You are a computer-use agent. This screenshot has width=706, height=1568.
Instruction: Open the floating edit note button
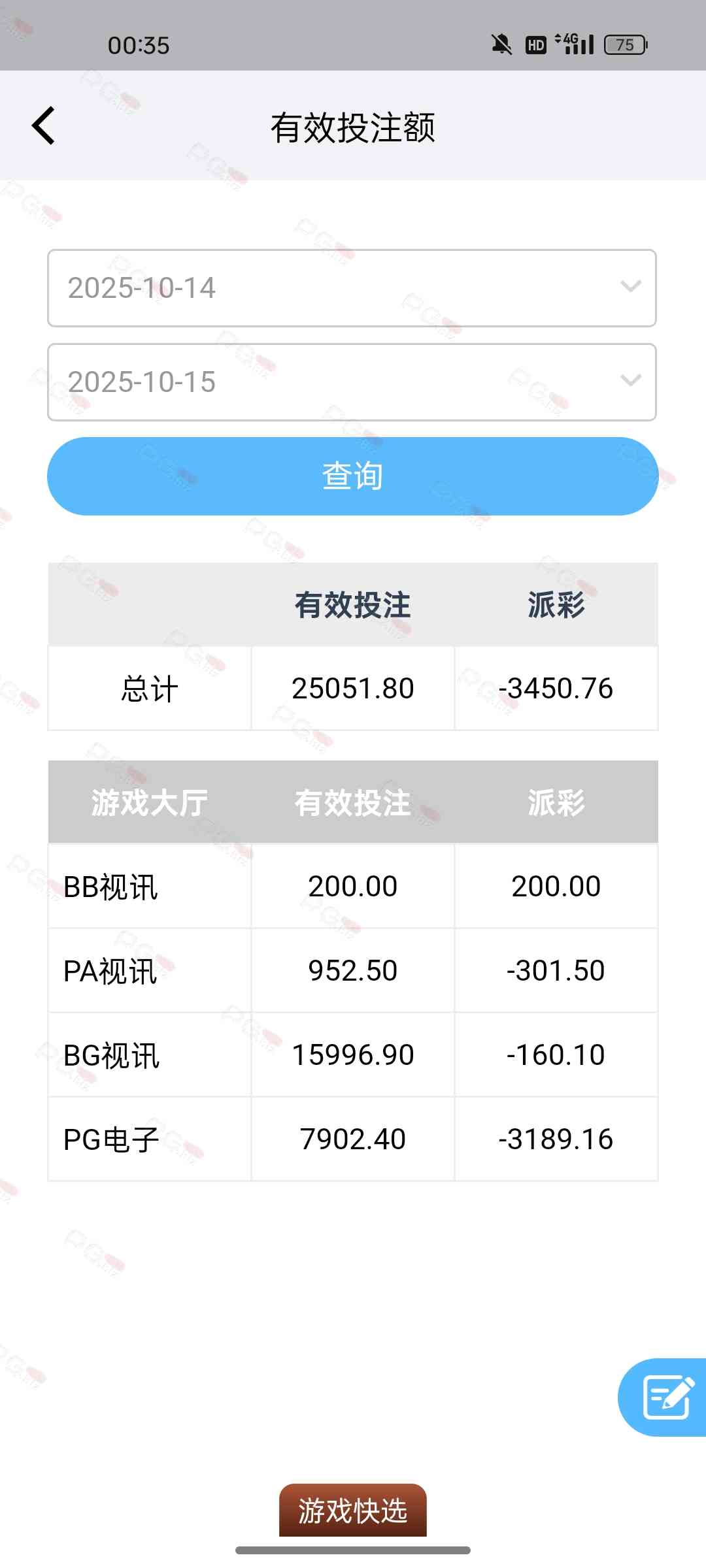point(665,1397)
